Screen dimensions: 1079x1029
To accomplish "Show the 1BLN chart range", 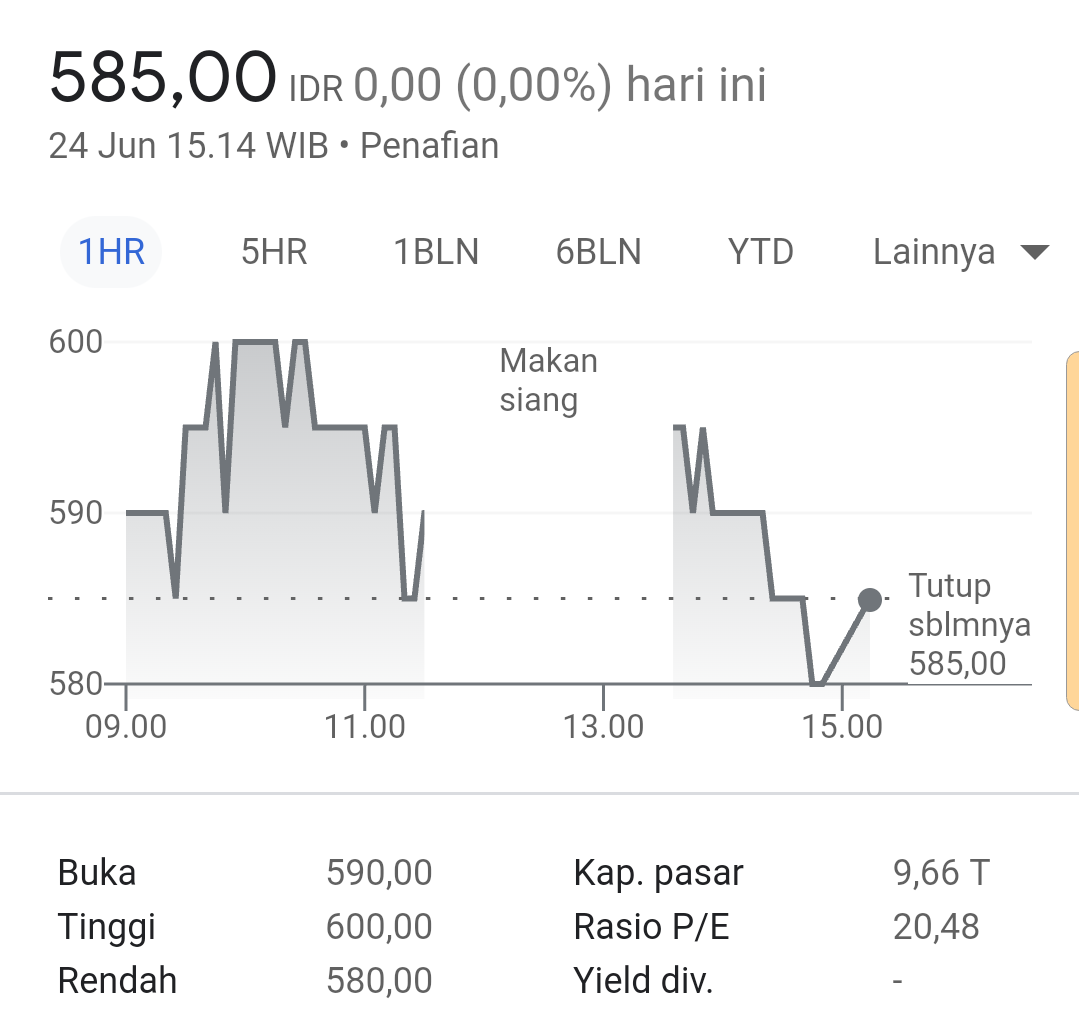I will pos(436,252).
